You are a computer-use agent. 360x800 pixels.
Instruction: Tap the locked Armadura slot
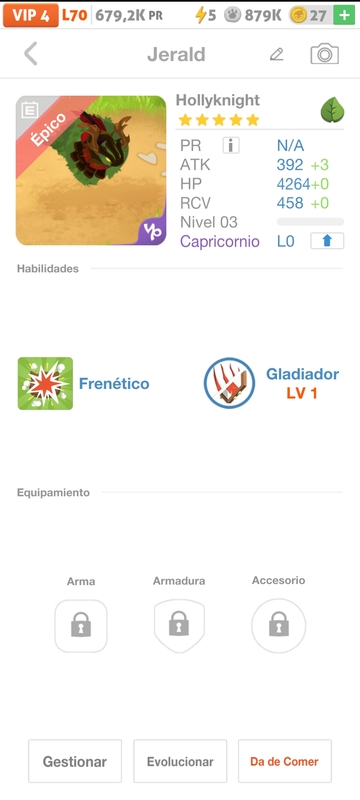point(179,626)
